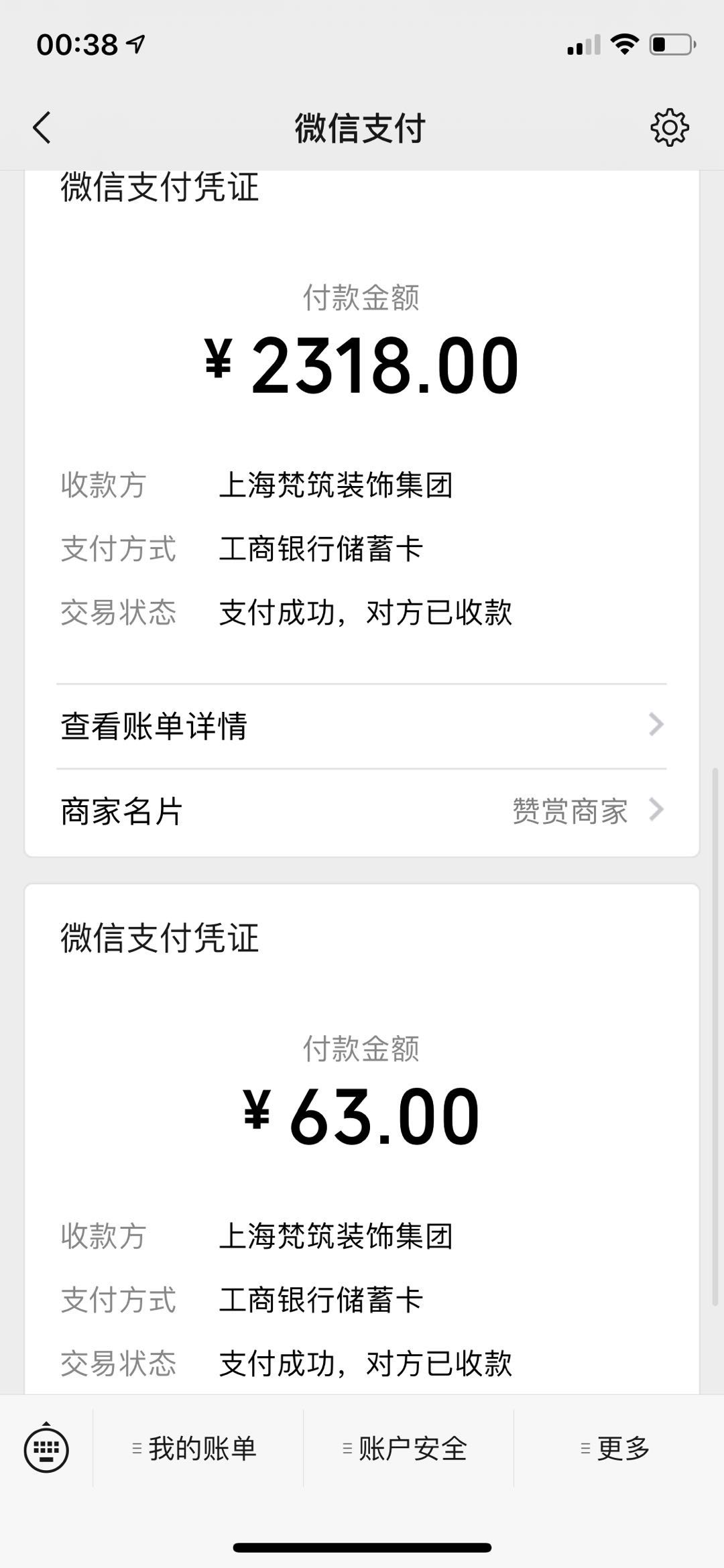Open 商家名片 to tip the merchant
This screenshot has height=1568, width=724.
coord(362,811)
